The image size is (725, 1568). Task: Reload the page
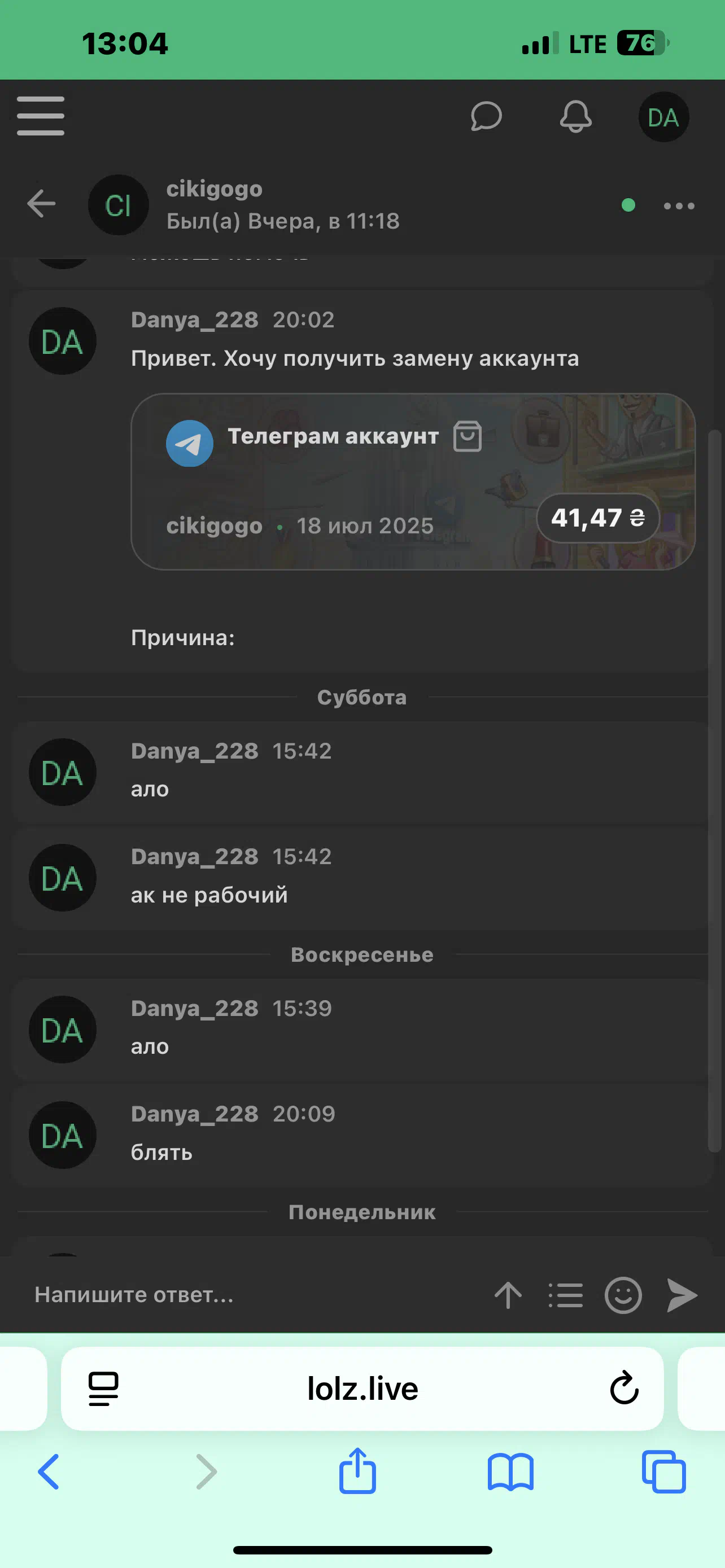pos(624,1389)
